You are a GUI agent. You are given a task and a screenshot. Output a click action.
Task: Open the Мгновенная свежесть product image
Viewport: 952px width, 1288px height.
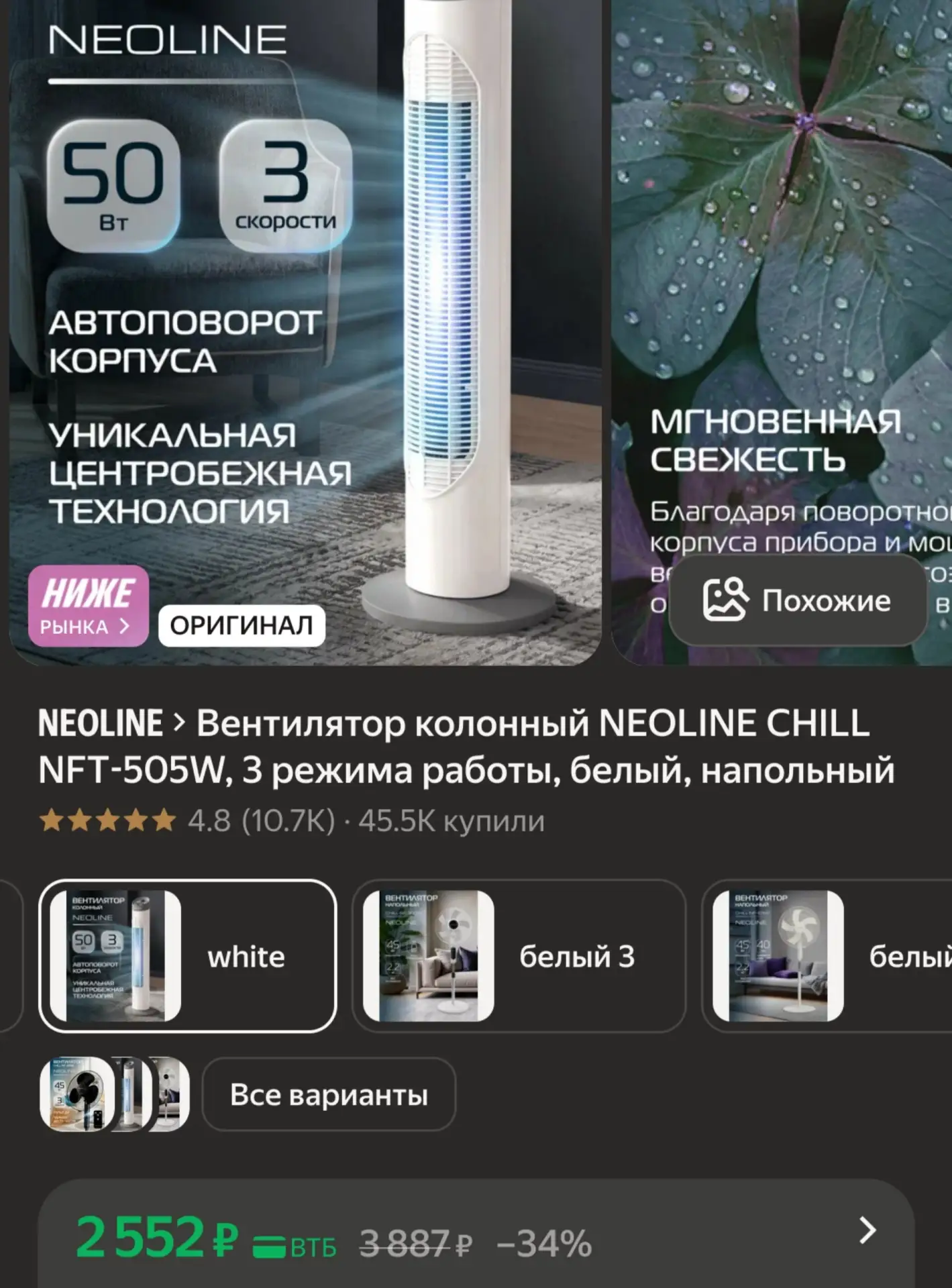point(782,333)
